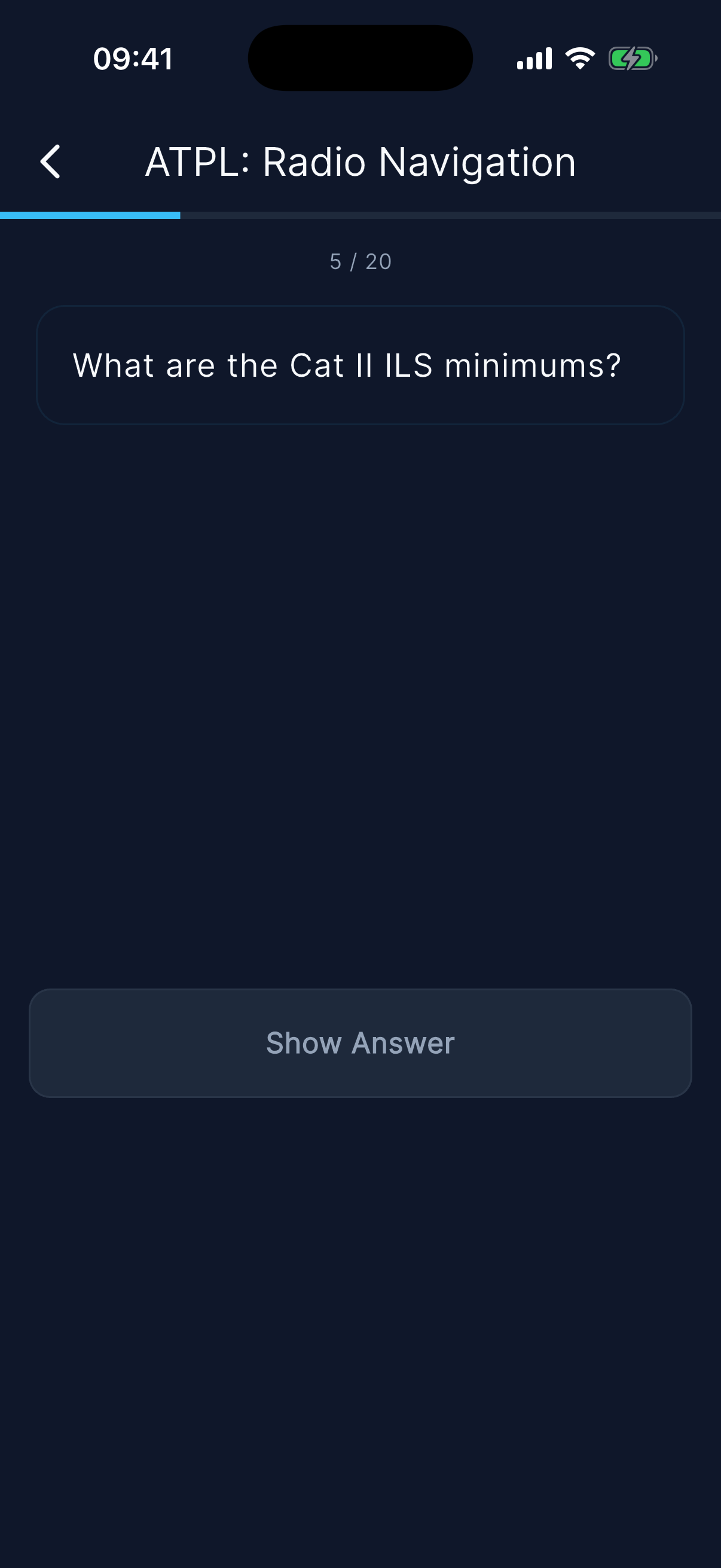Tap the unfilled portion of the progress bar
Viewport: 721px width, 1568px height.
tap(450, 214)
